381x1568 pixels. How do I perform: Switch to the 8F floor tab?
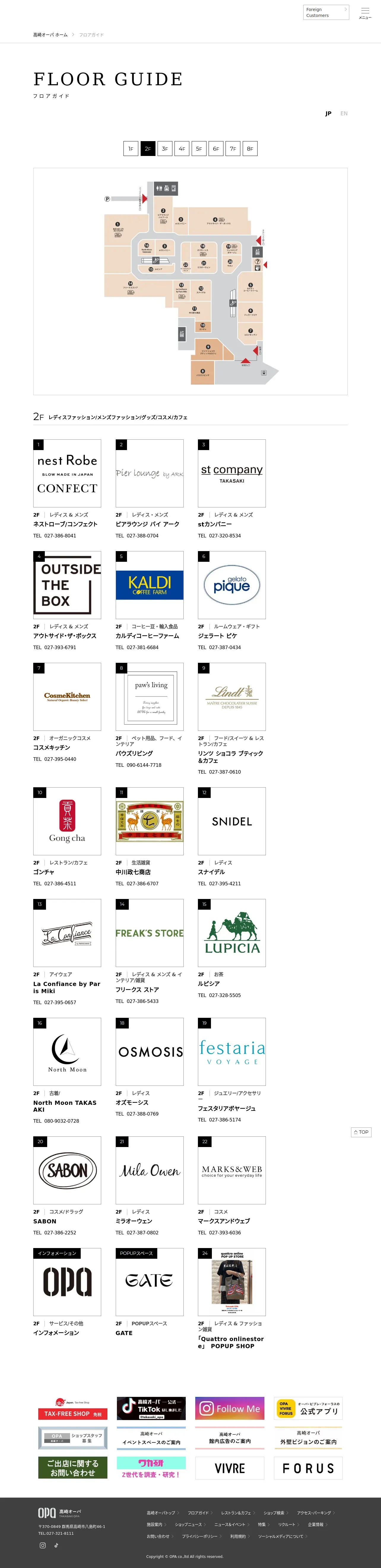coord(250,149)
